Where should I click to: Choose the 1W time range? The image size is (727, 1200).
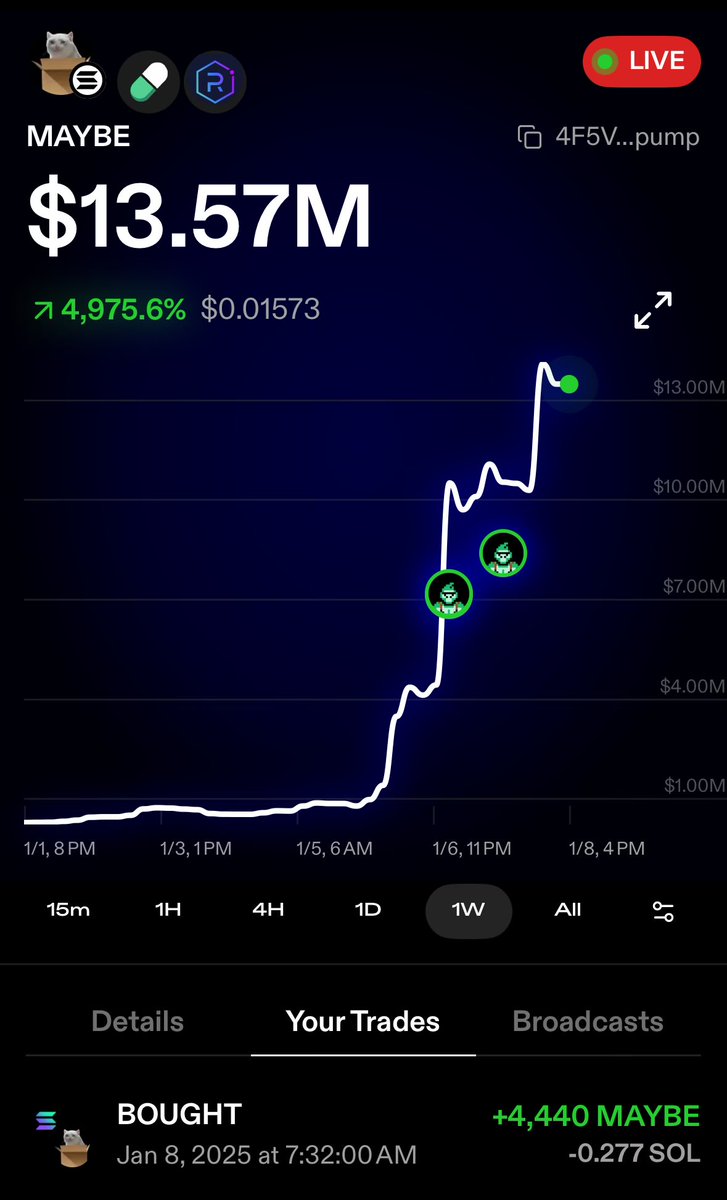coord(468,910)
